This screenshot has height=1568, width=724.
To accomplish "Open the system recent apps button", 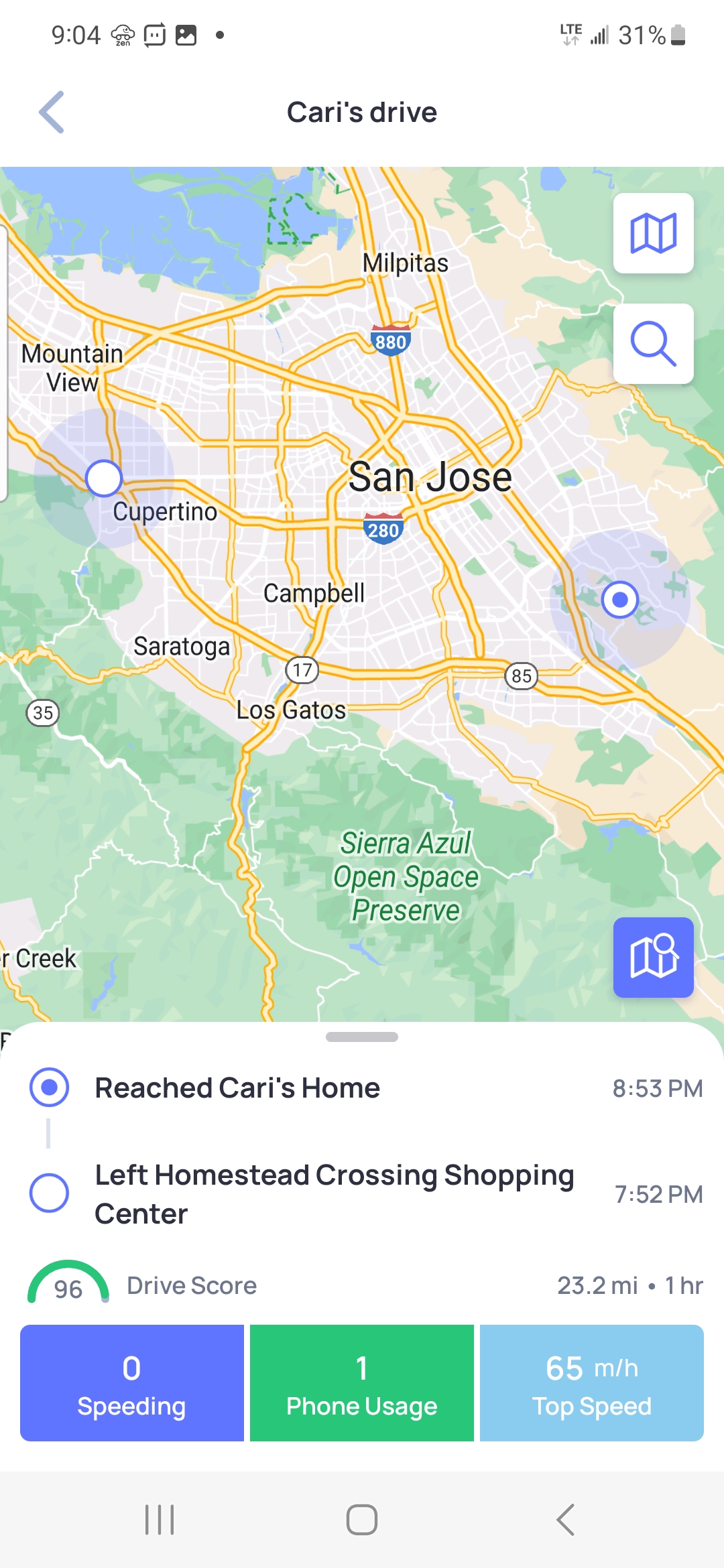I will (x=160, y=1520).
